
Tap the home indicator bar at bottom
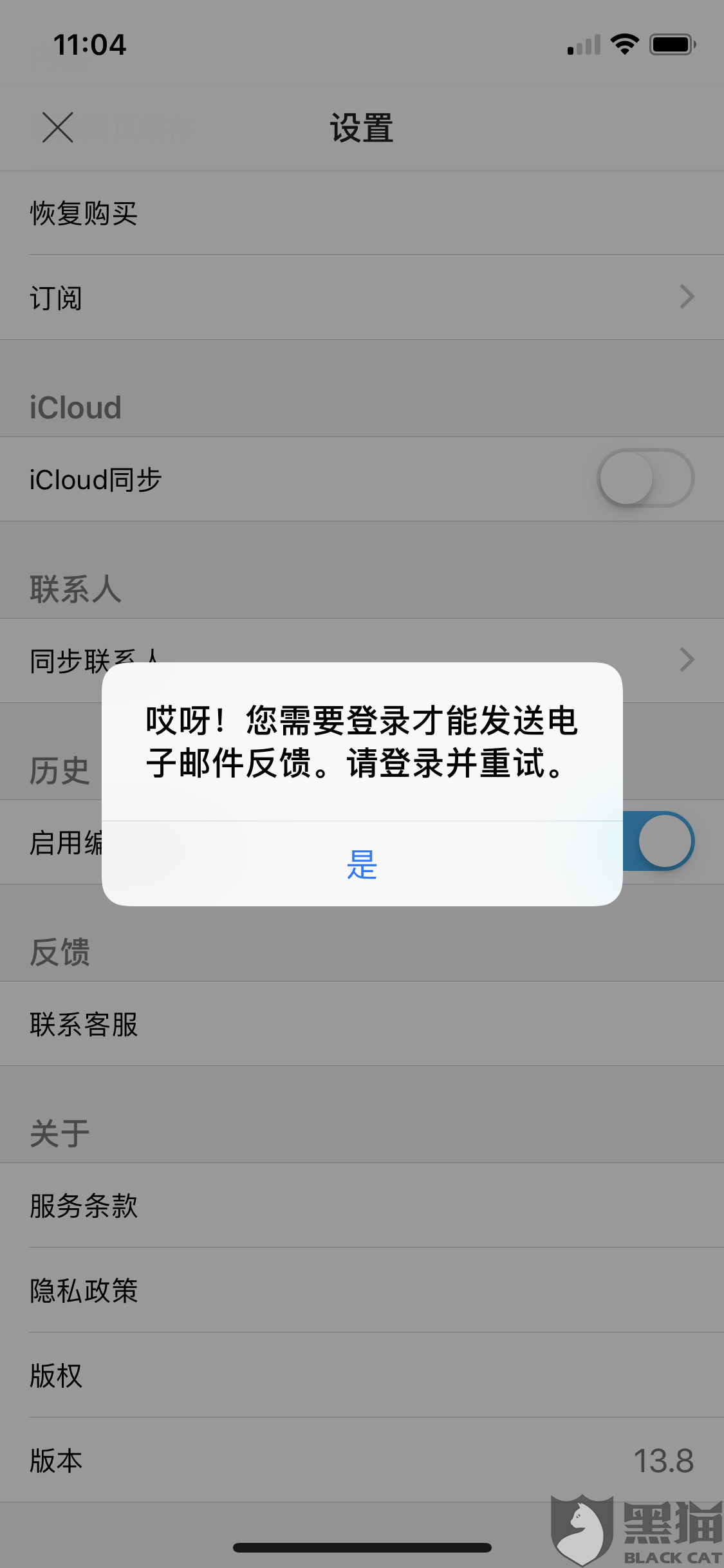coord(362,1547)
